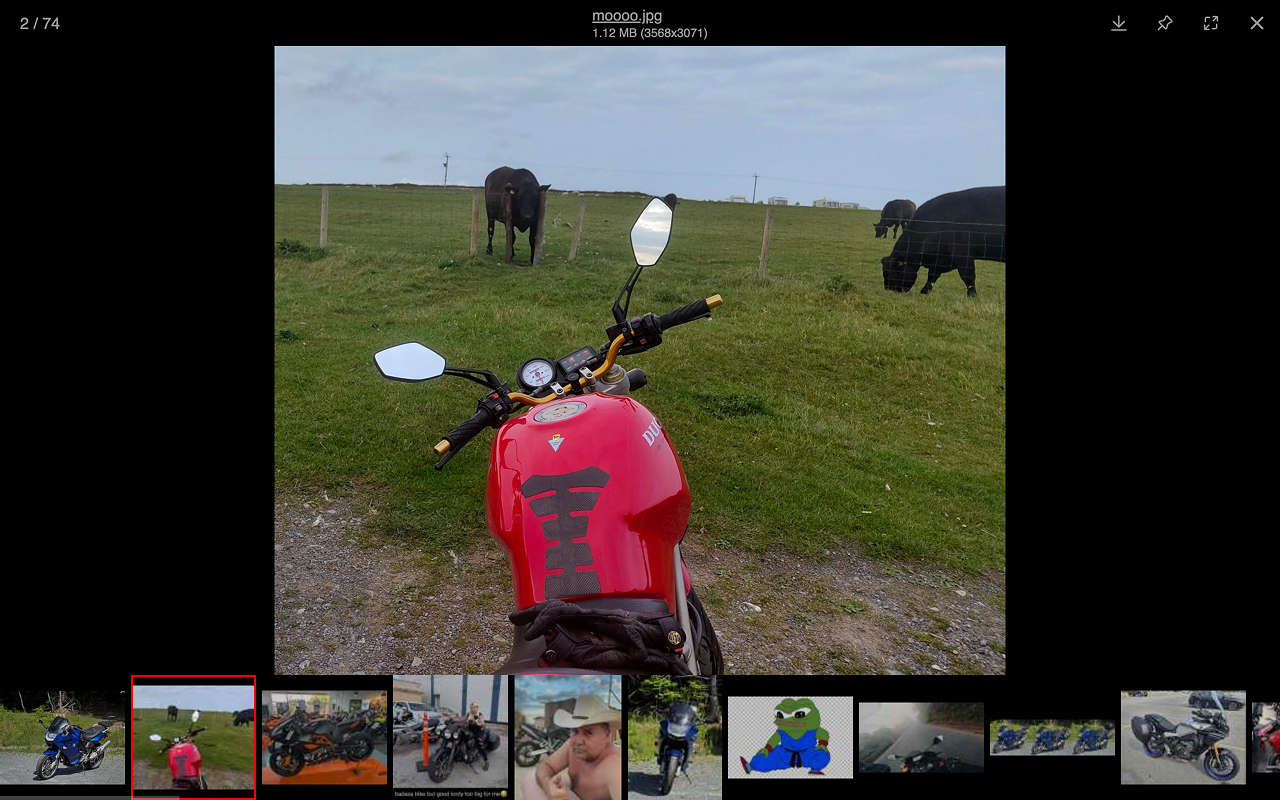Enter fullscreen mode
1280x800 pixels.
tap(1211, 23)
